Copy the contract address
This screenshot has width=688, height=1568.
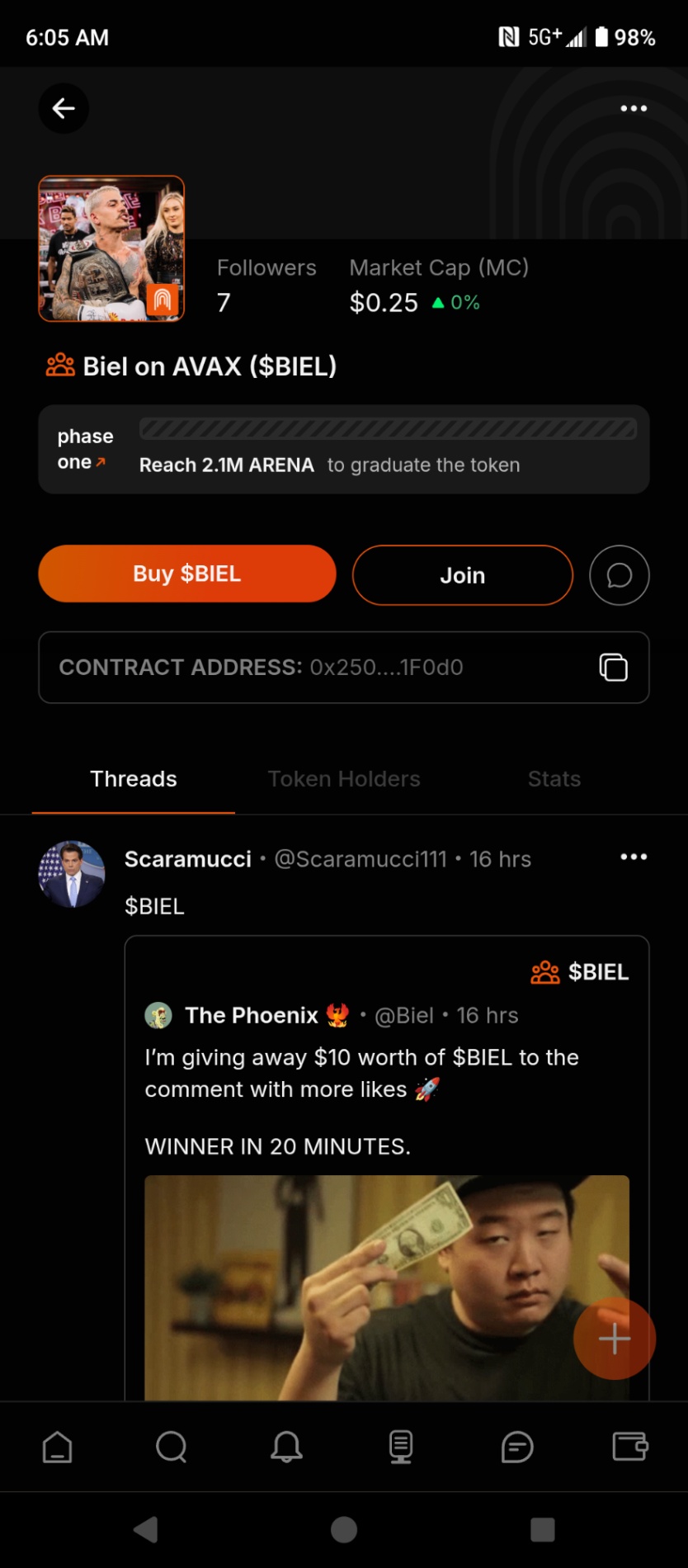click(x=613, y=667)
